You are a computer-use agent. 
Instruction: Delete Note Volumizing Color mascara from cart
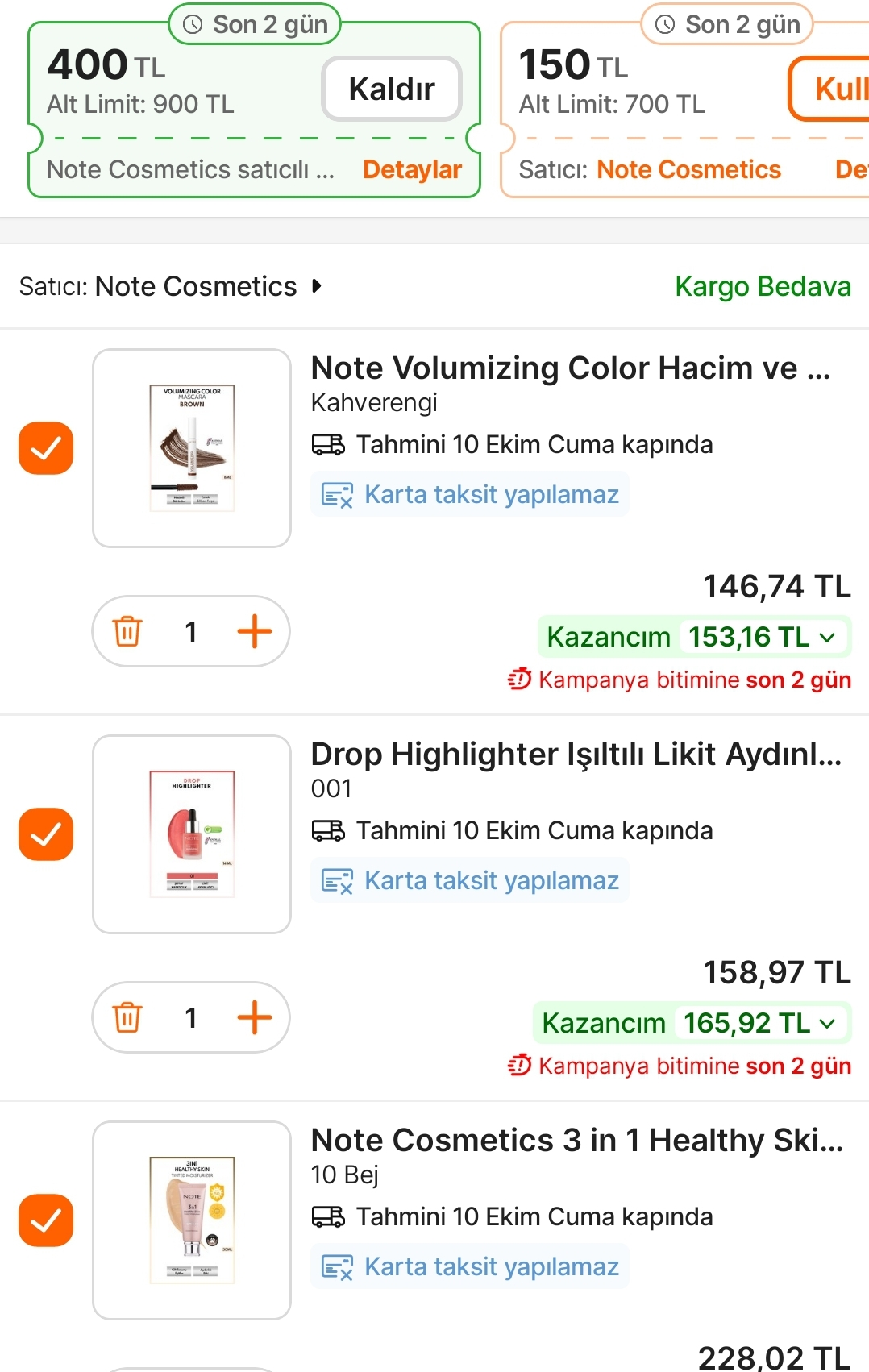click(127, 631)
